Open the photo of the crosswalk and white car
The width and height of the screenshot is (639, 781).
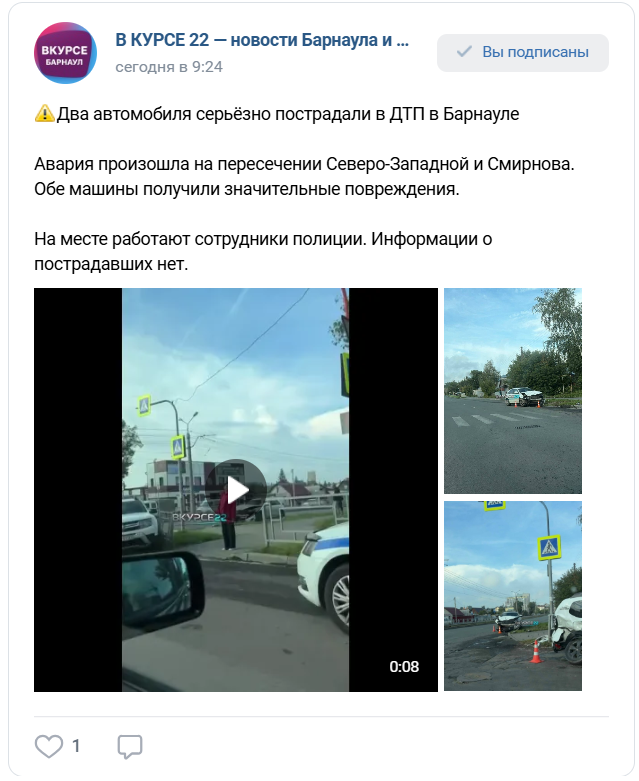(x=512, y=390)
